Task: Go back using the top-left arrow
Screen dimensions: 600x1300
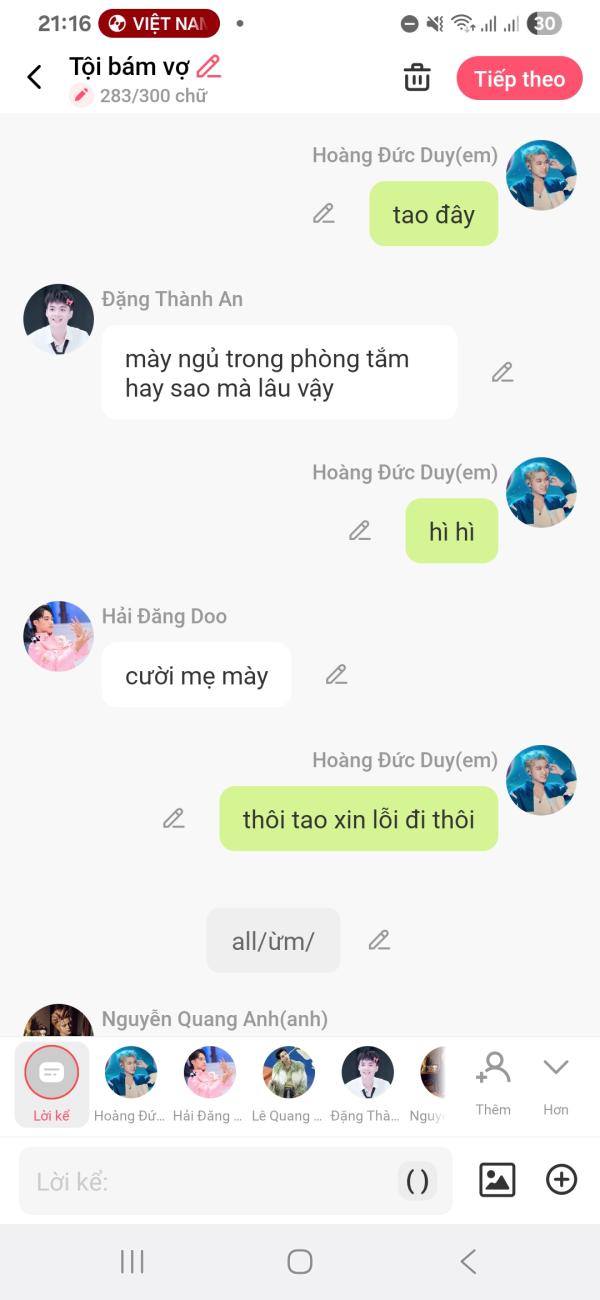Action: [35, 78]
